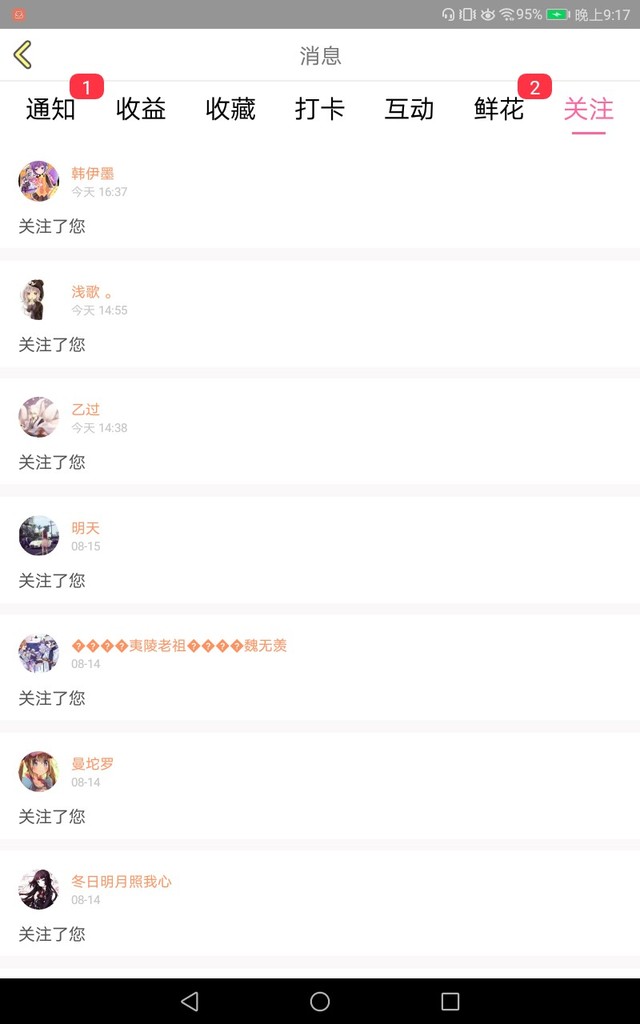Open 曼坨罗's follow notification
The height and width of the screenshot is (1024, 640).
[x=320, y=788]
